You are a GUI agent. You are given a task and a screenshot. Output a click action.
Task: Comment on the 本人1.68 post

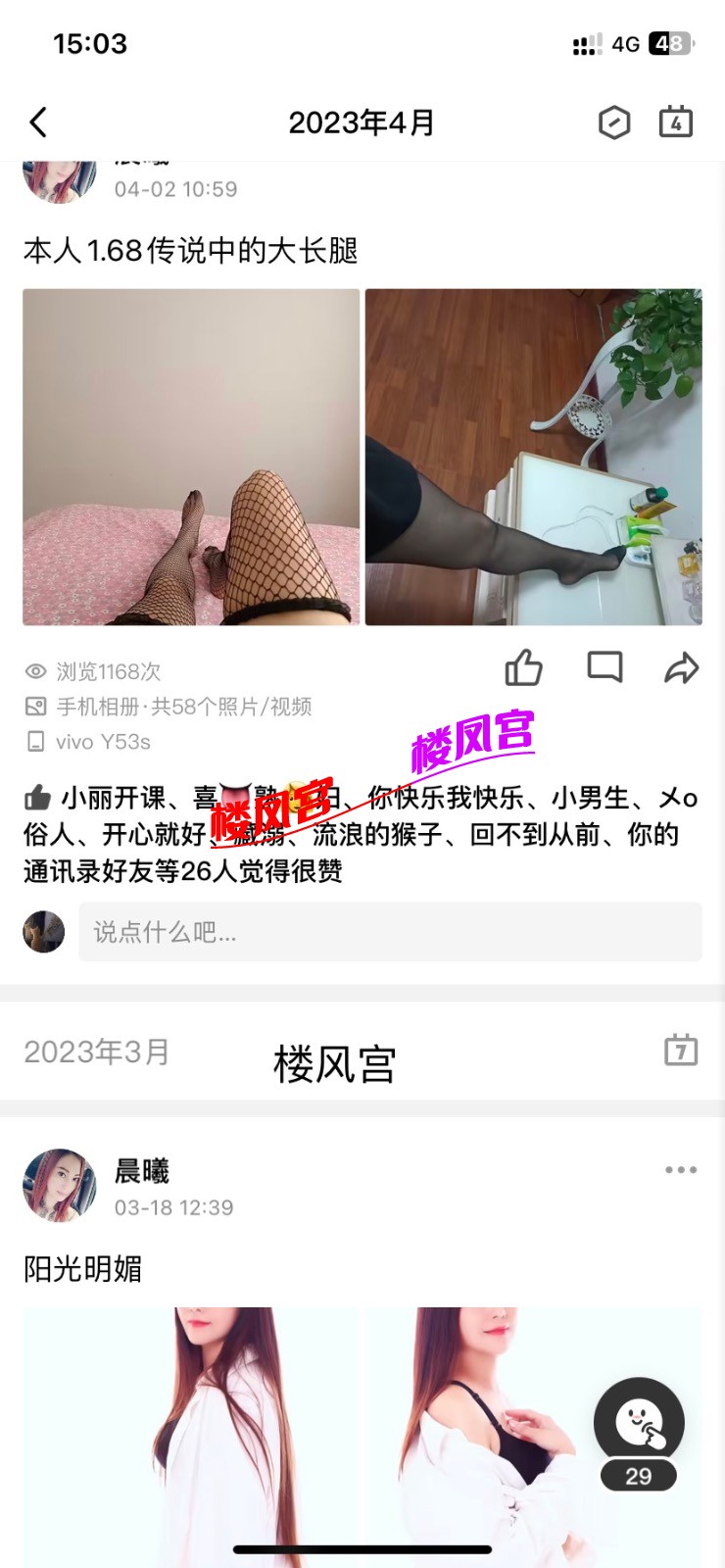[x=604, y=667]
